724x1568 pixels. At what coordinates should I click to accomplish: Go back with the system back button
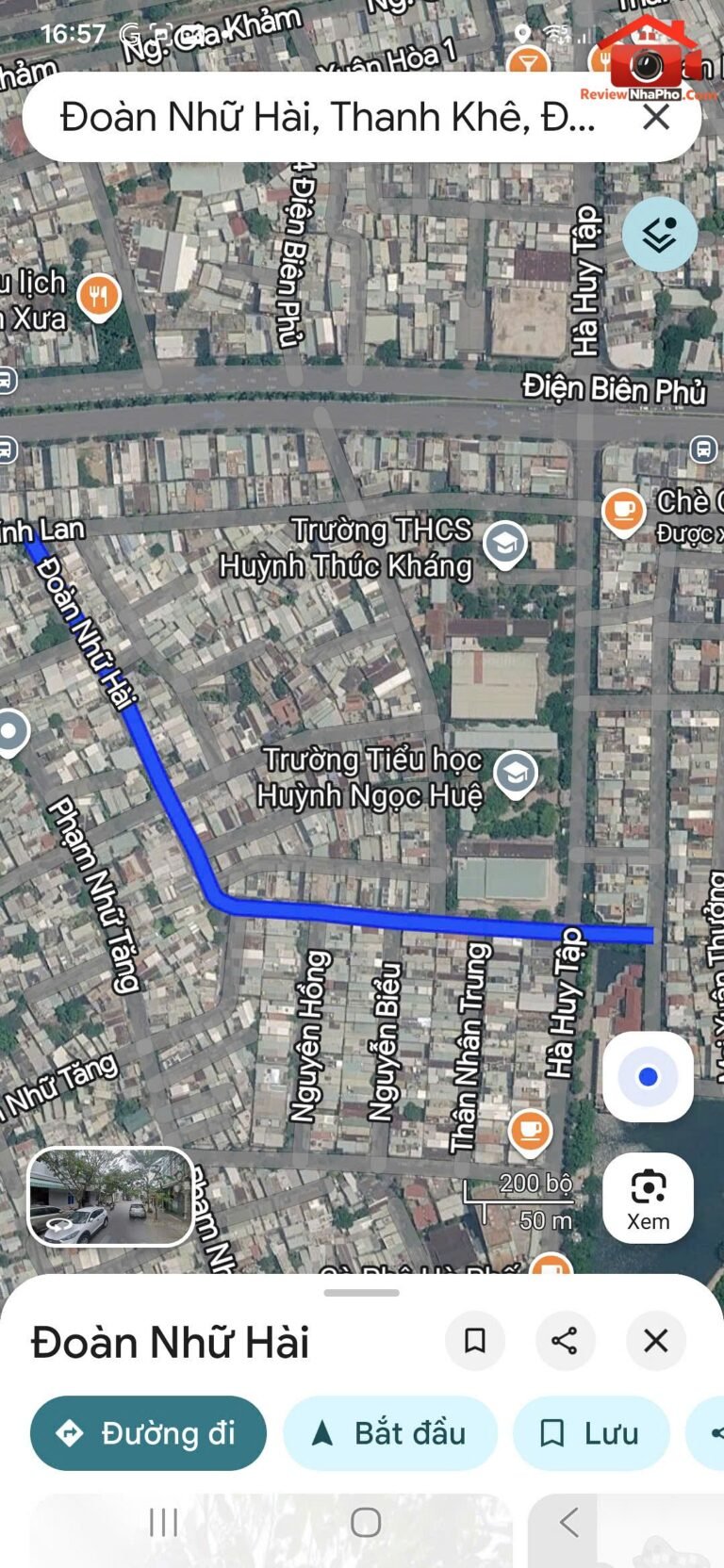coord(568,1521)
